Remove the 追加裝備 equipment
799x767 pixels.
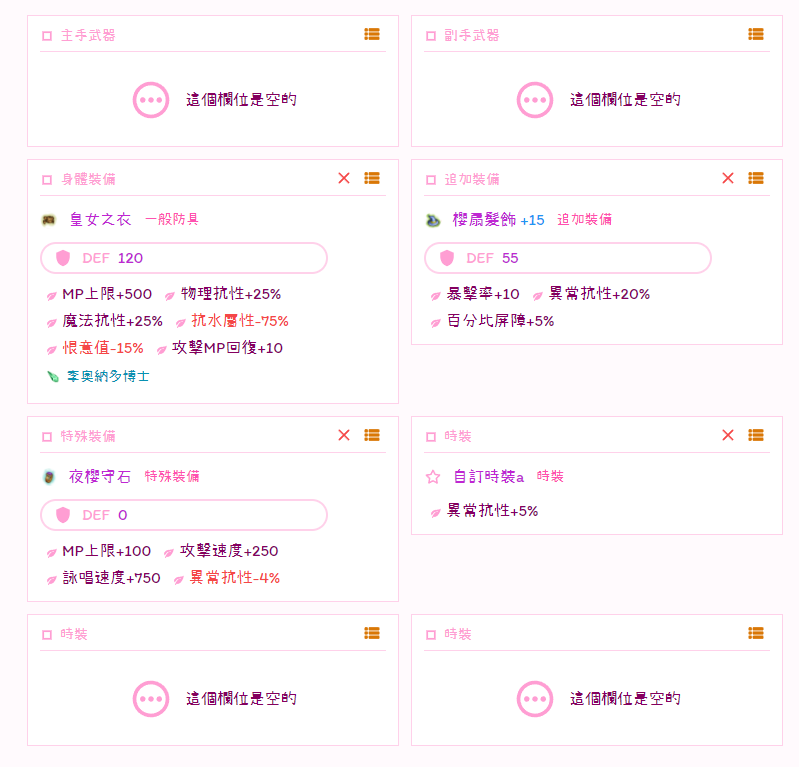[x=728, y=178]
